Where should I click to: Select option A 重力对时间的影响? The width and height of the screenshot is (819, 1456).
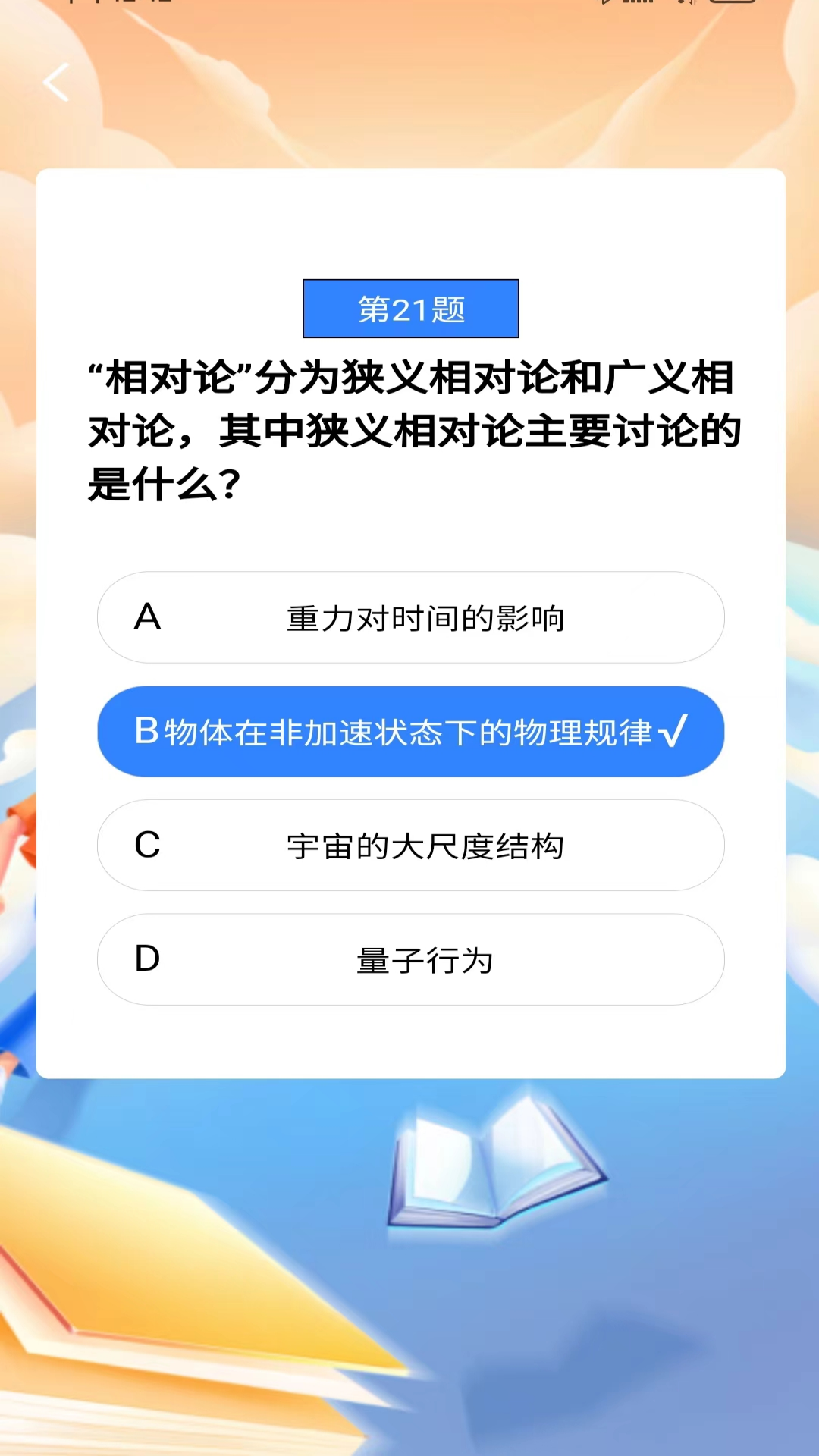click(410, 617)
